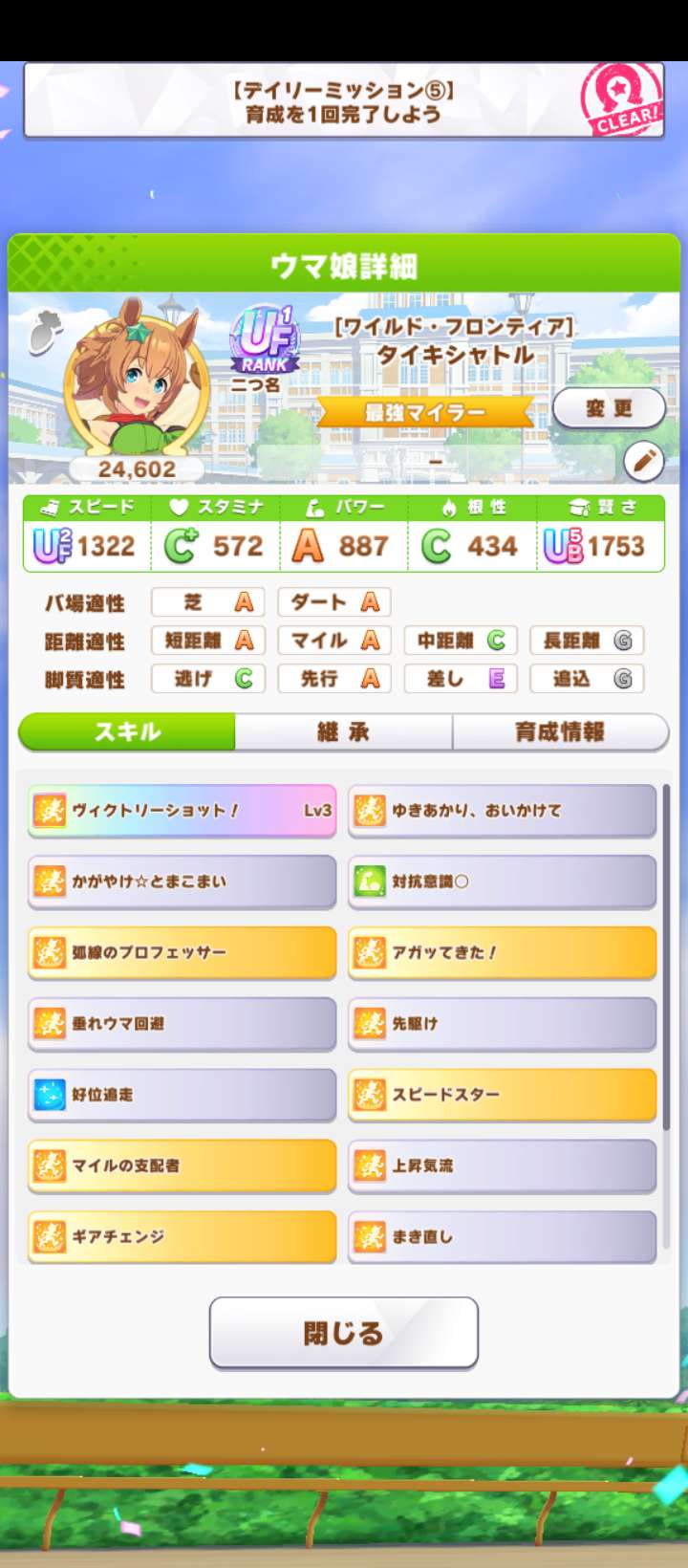
Task: Click the stamina heart stat icon
Action: pos(177,508)
